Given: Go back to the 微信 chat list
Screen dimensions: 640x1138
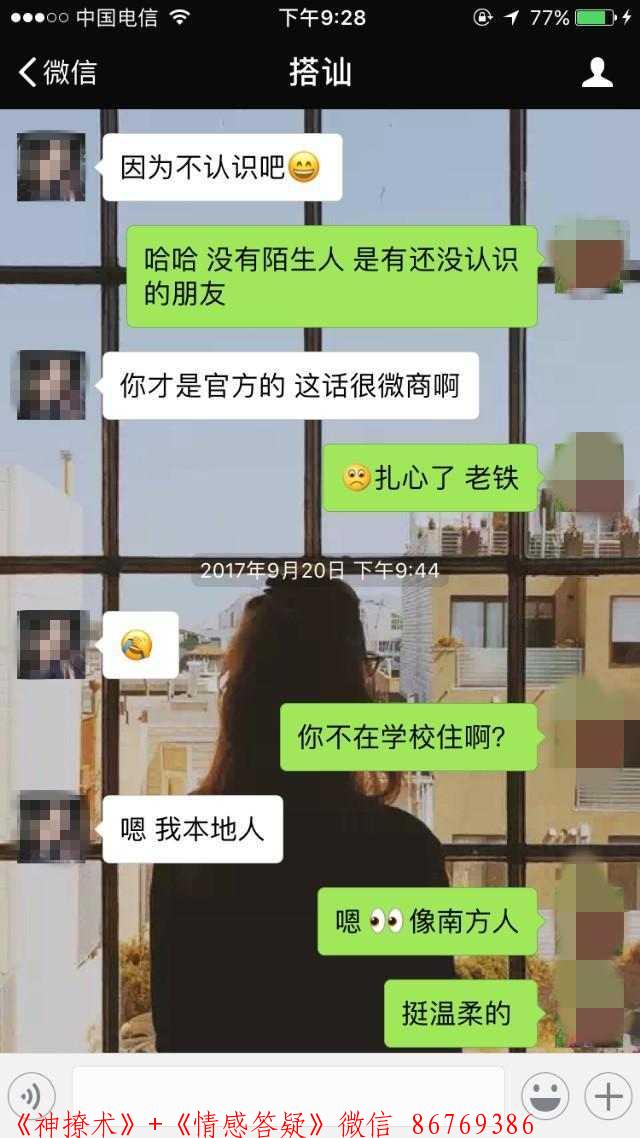Looking at the screenshot, I should 57,72.
